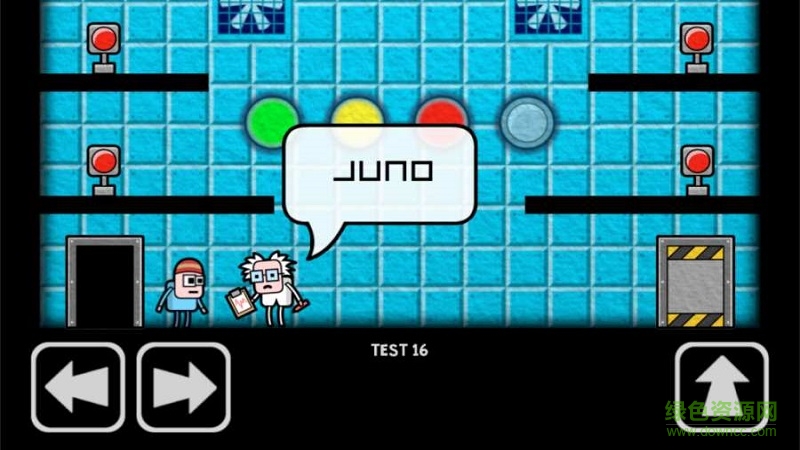Tap the up arrow jump button

[x=721, y=385]
